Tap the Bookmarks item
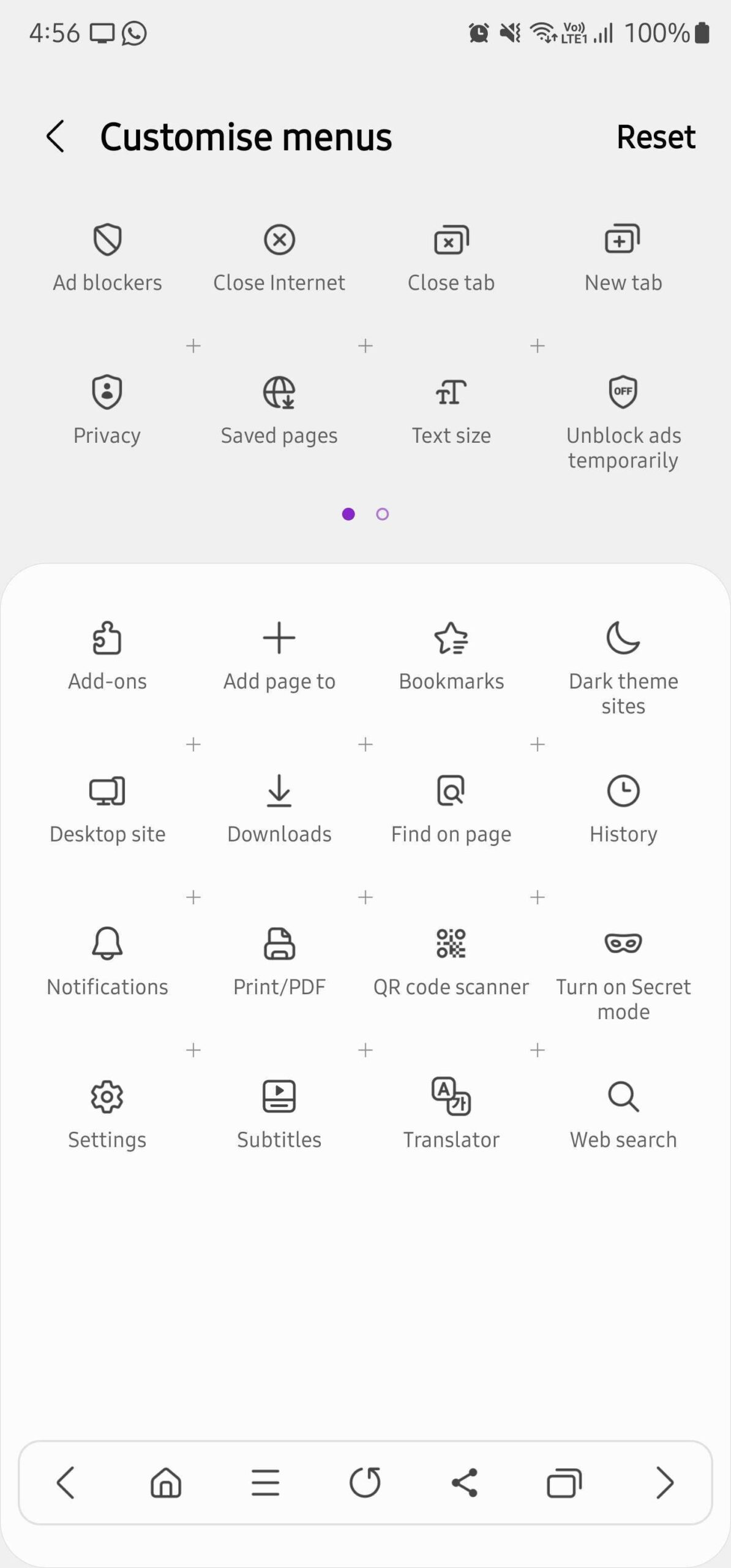The width and height of the screenshot is (731, 1568). 451,655
